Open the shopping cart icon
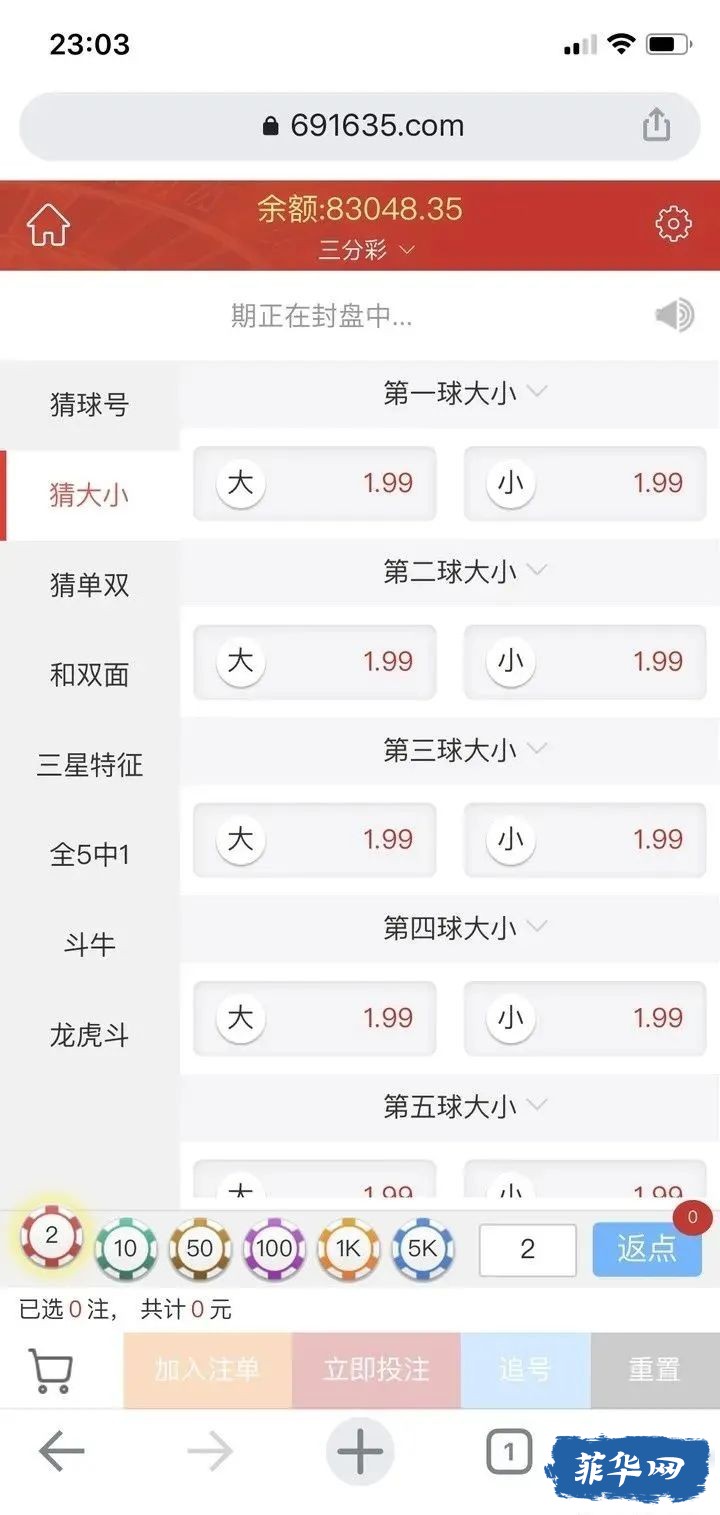 click(50, 1371)
